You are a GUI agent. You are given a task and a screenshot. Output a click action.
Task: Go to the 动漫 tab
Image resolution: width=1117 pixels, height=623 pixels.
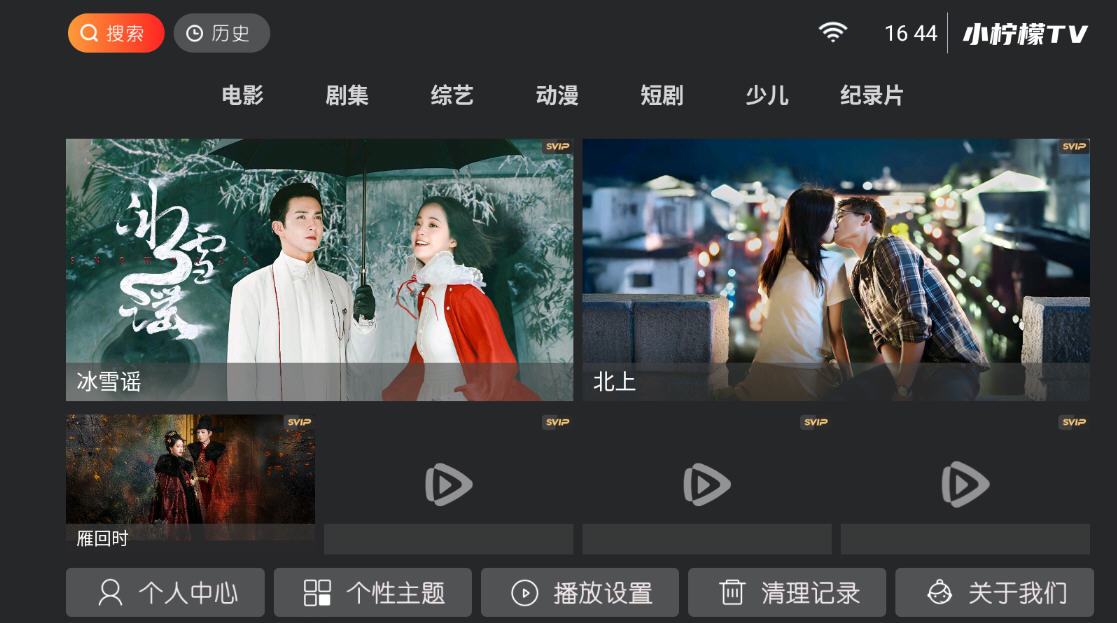click(557, 96)
